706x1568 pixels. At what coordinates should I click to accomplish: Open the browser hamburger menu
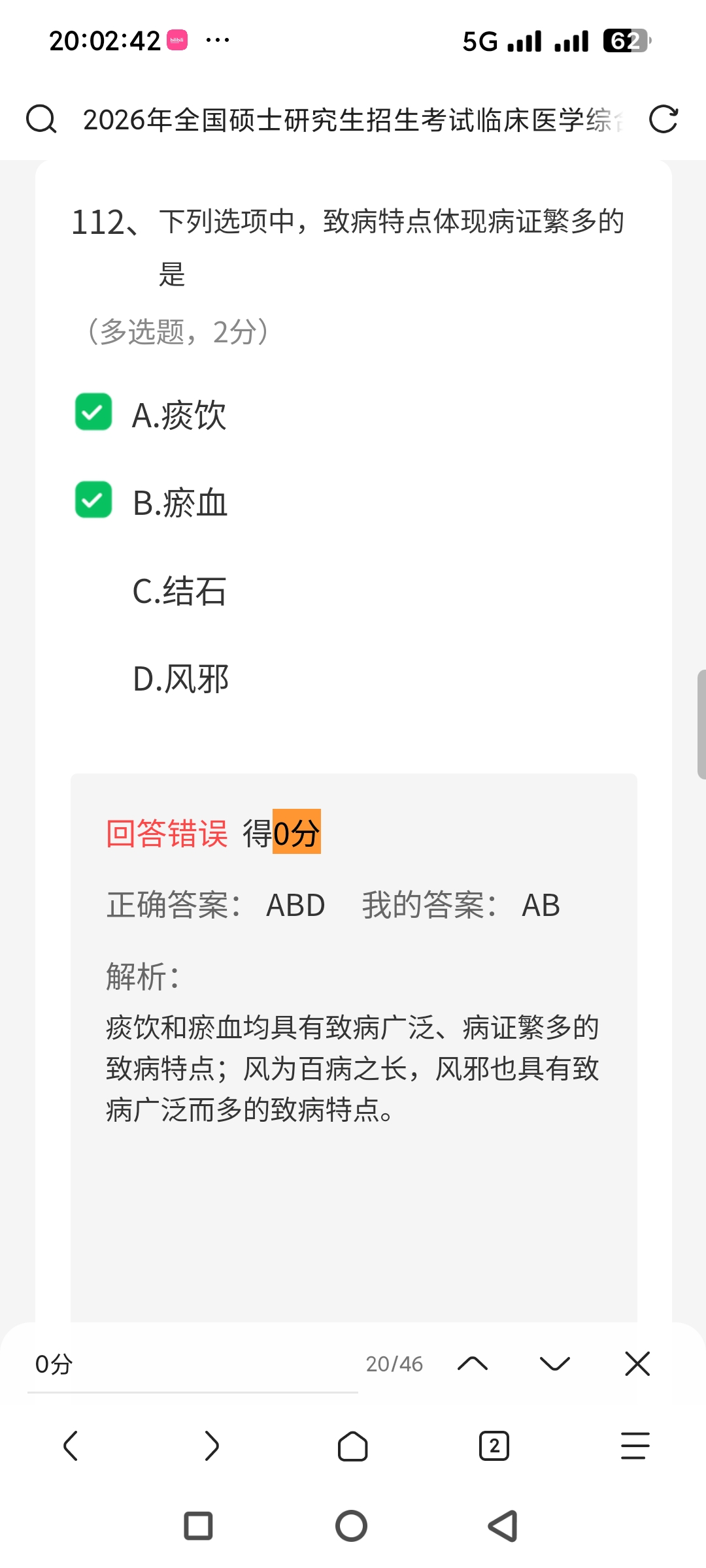635,1446
